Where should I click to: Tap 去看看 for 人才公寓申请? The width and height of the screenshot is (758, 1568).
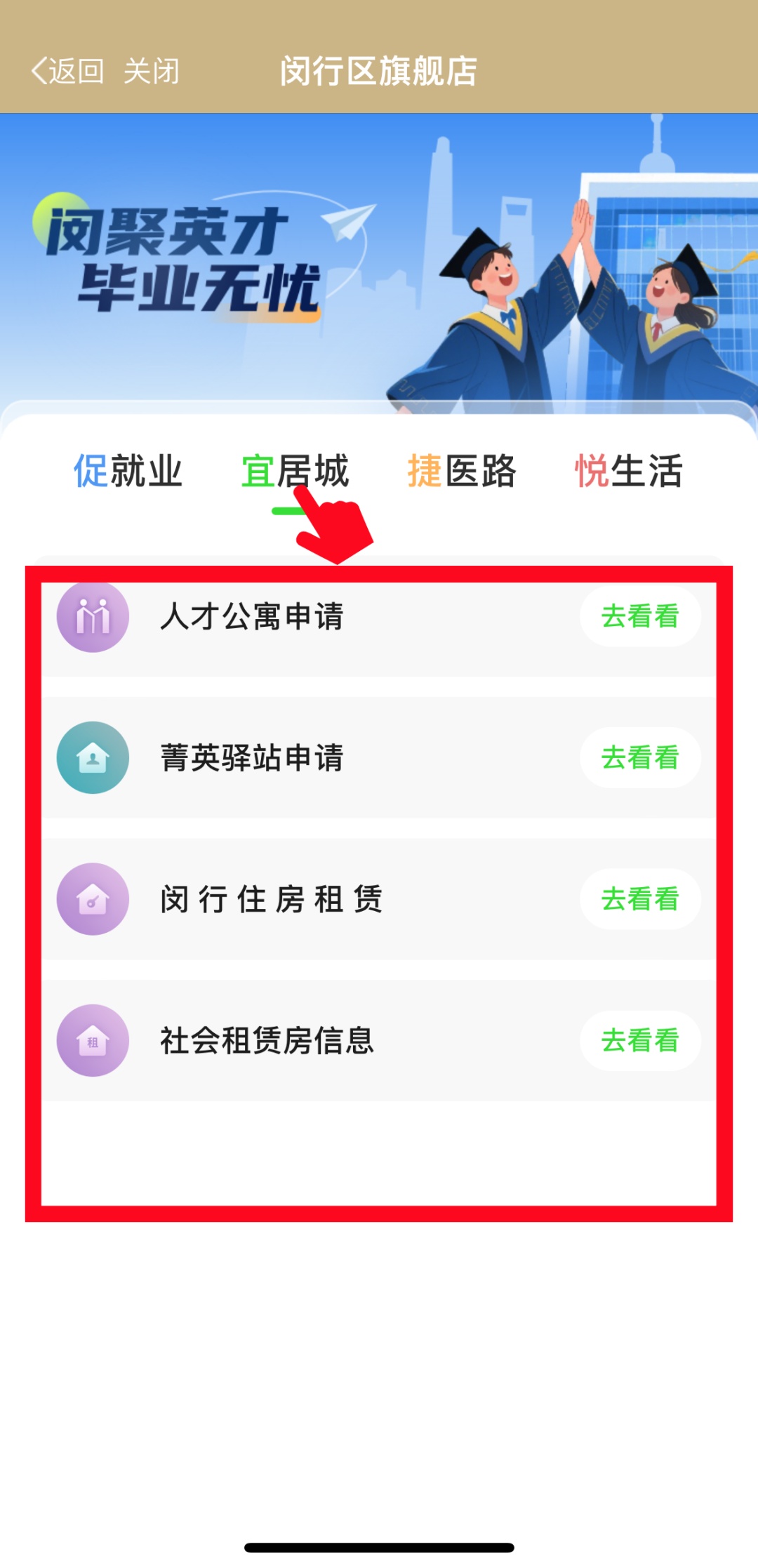pyautogui.click(x=639, y=616)
